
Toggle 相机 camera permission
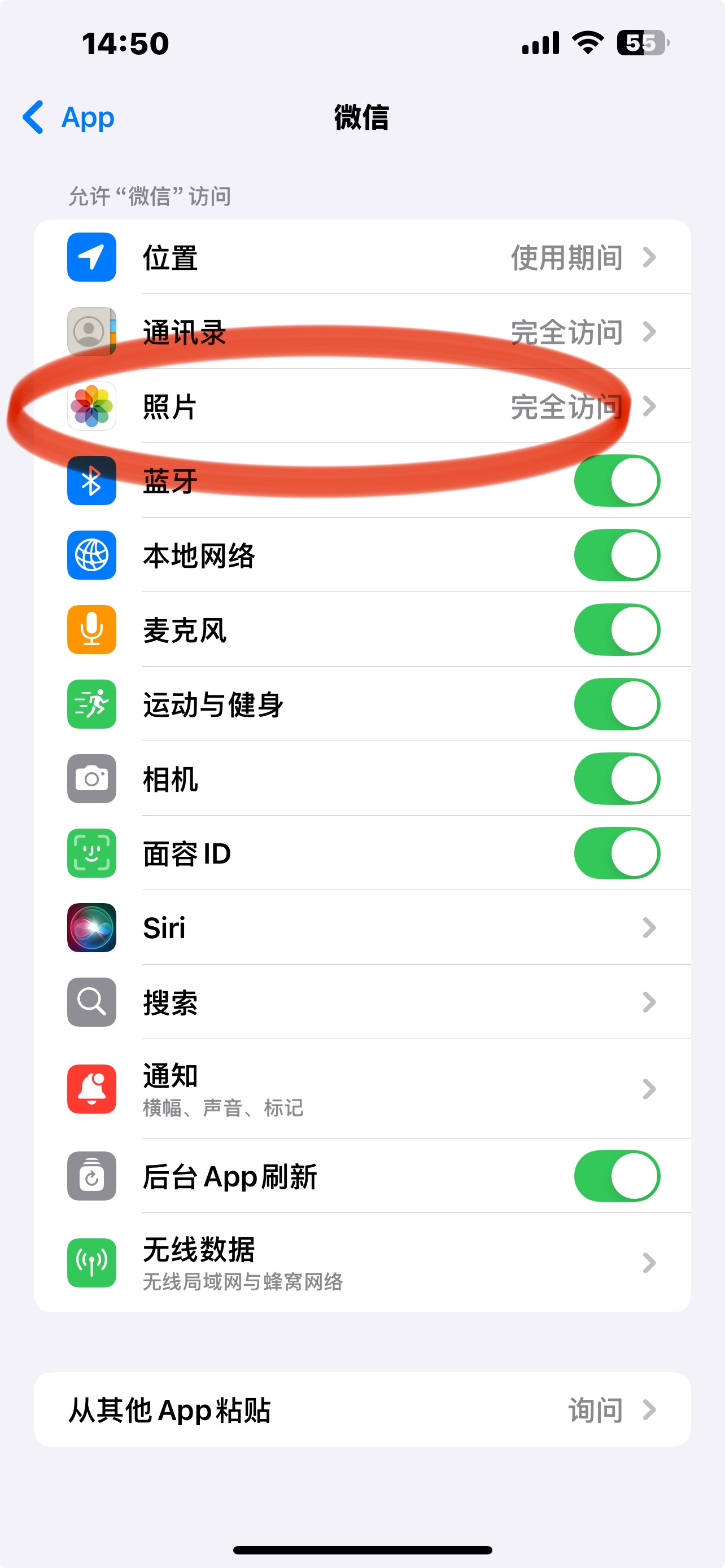click(616, 778)
